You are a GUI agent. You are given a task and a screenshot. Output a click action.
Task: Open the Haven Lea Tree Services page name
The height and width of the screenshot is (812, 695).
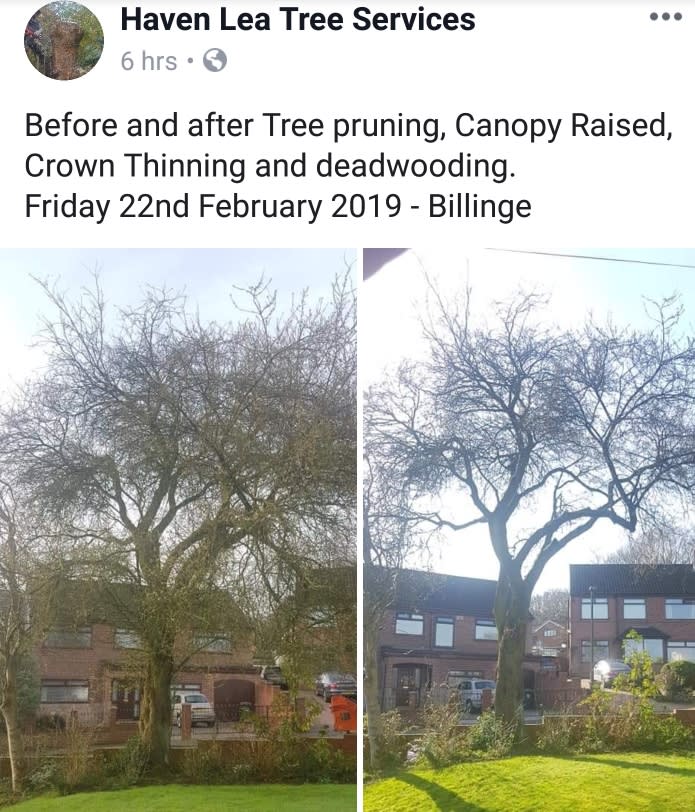pyautogui.click(x=297, y=18)
